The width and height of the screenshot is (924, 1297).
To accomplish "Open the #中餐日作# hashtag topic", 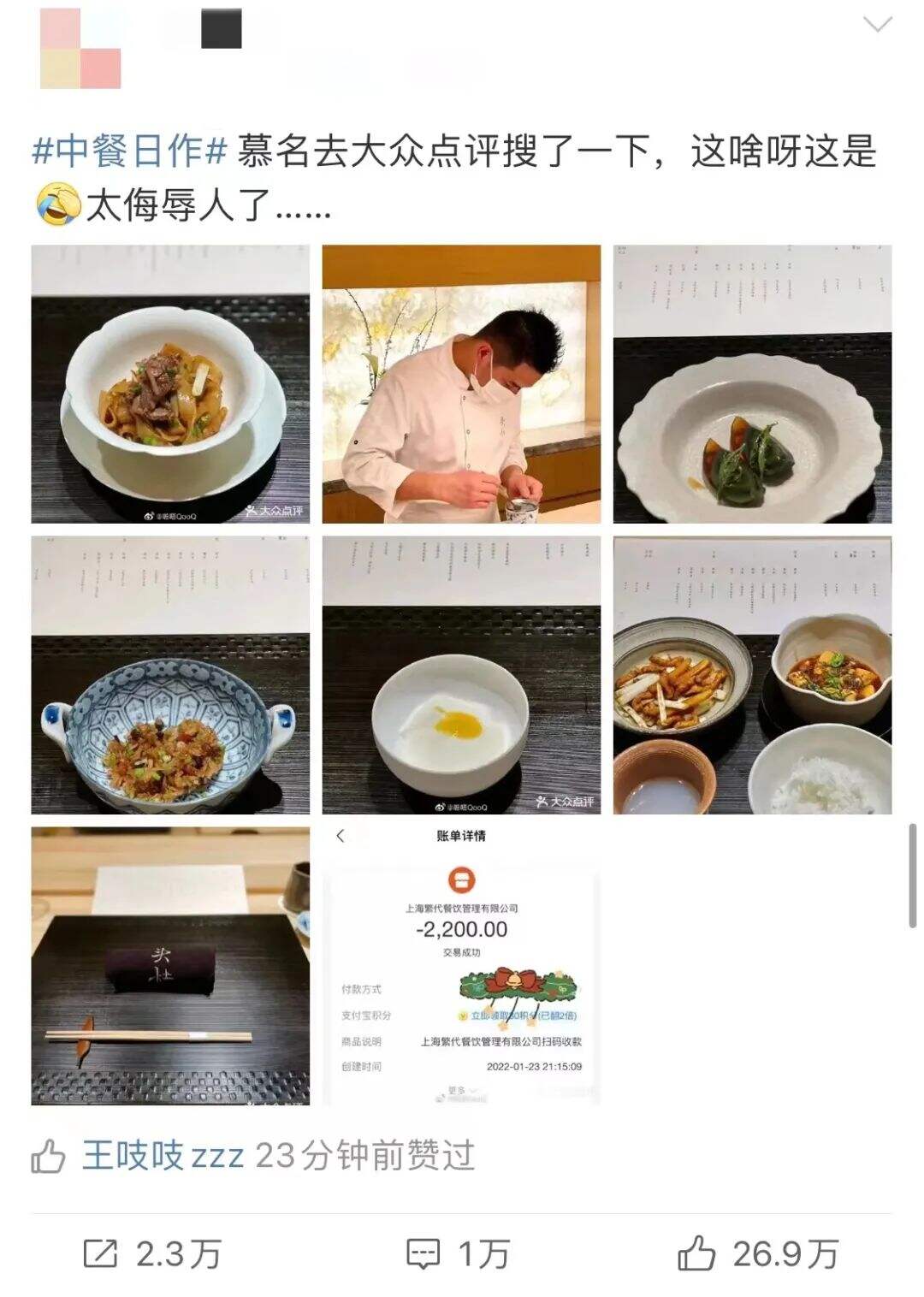I will [129, 151].
